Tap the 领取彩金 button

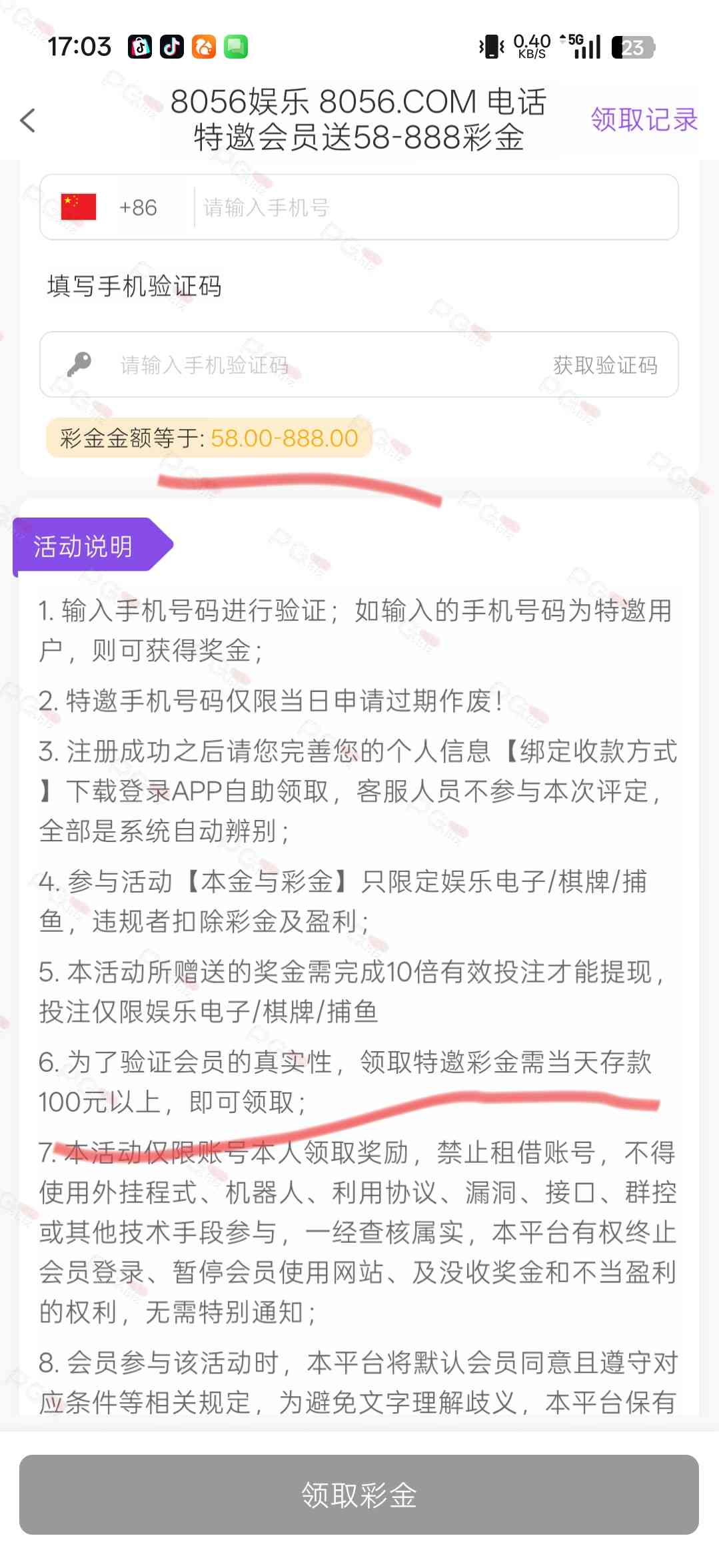coord(359,1495)
